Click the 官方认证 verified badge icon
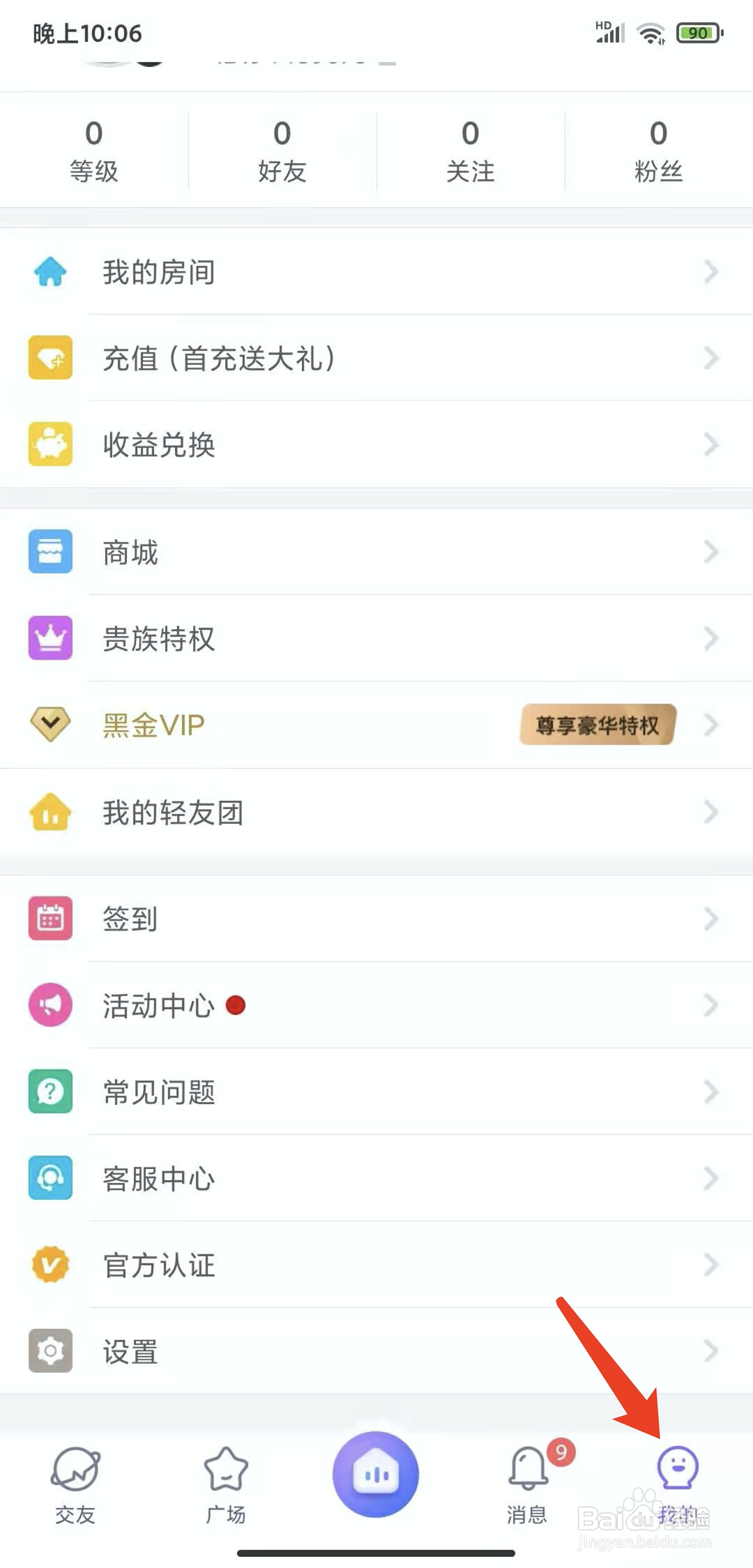Viewport: 753px width, 1568px height. [50, 1264]
